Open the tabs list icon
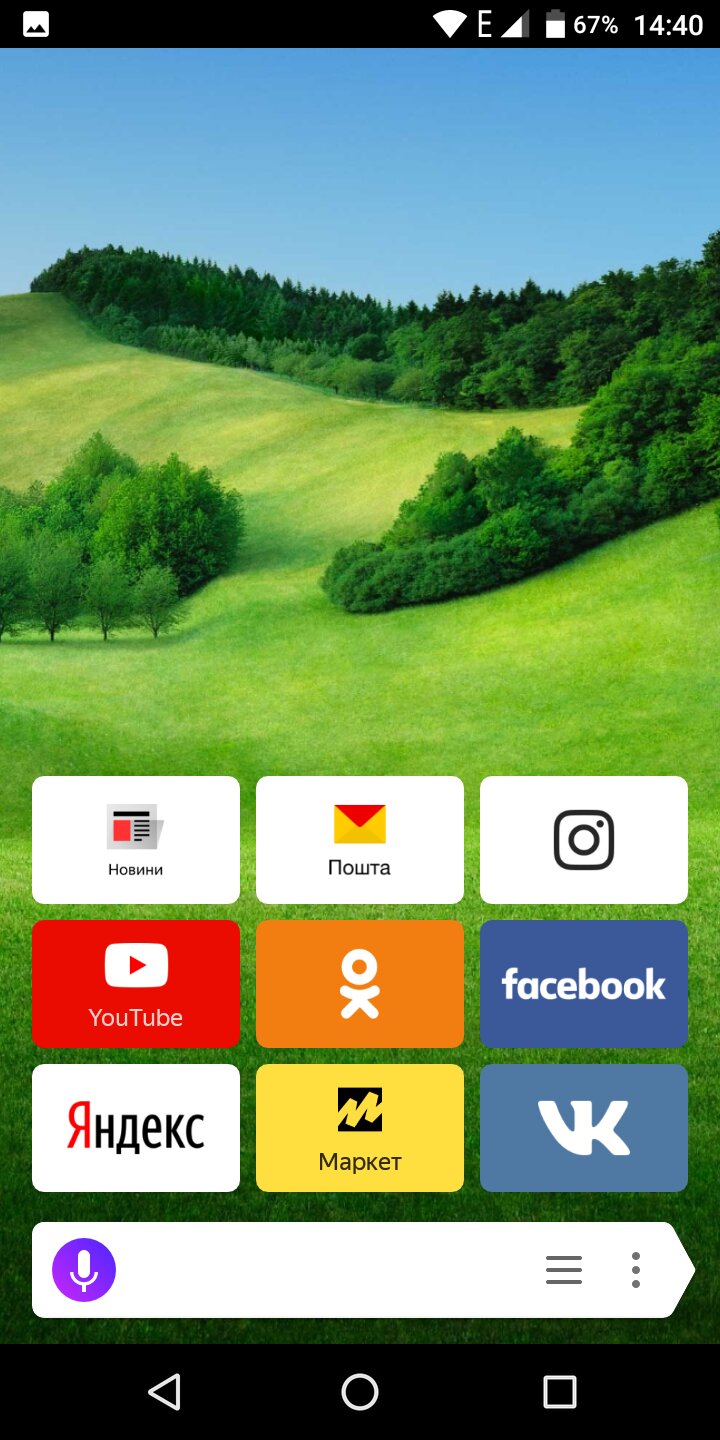Screen dimensions: 720x1440 click(x=564, y=1270)
